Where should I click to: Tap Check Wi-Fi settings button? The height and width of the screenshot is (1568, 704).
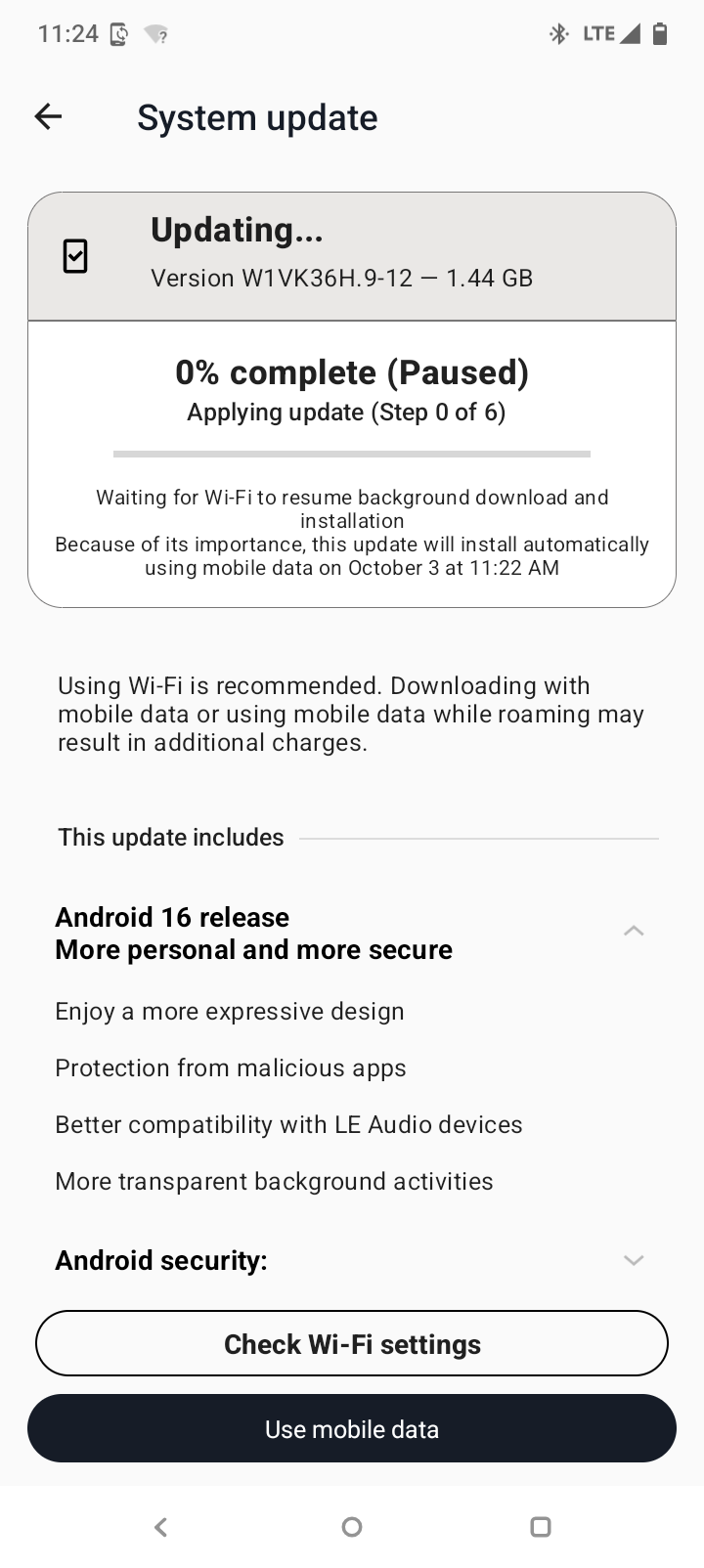coord(352,1344)
